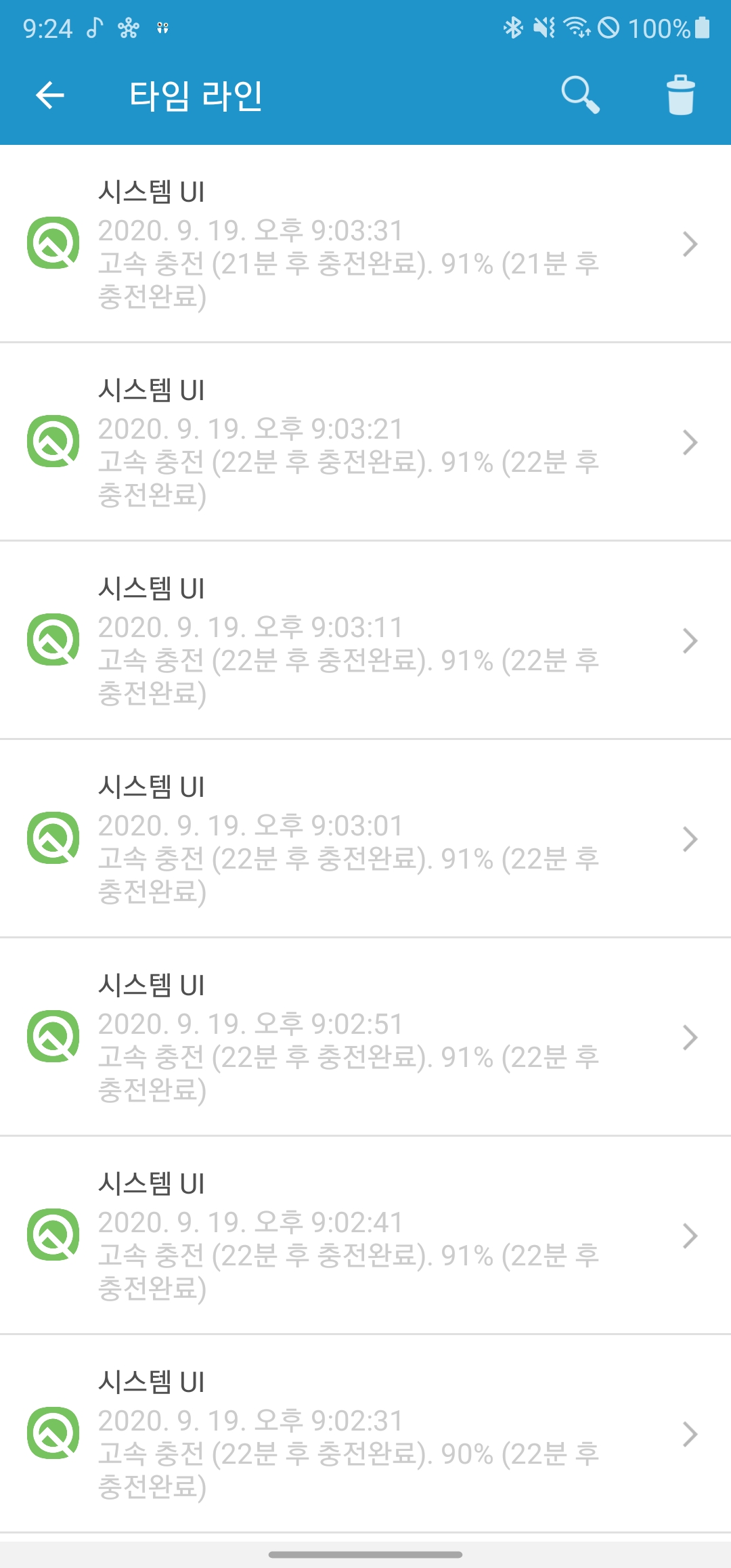Go back using the top-left arrow
731x1568 pixels.
pos(49,95)
